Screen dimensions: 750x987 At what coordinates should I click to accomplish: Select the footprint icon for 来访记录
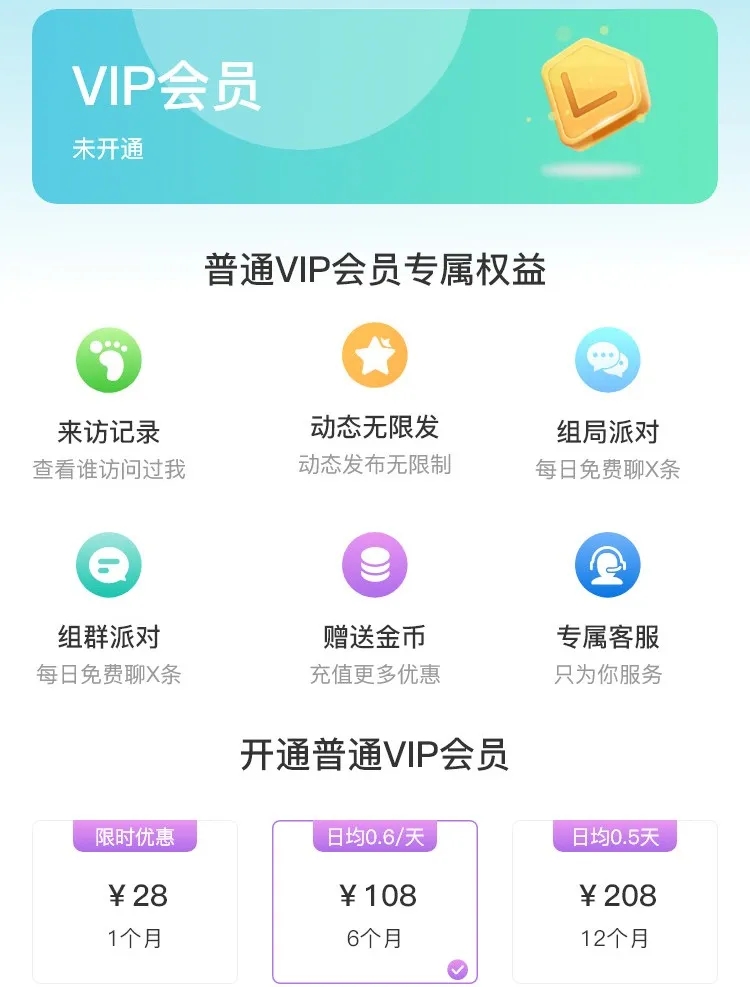pyautogui.click(x=109, y=361)
